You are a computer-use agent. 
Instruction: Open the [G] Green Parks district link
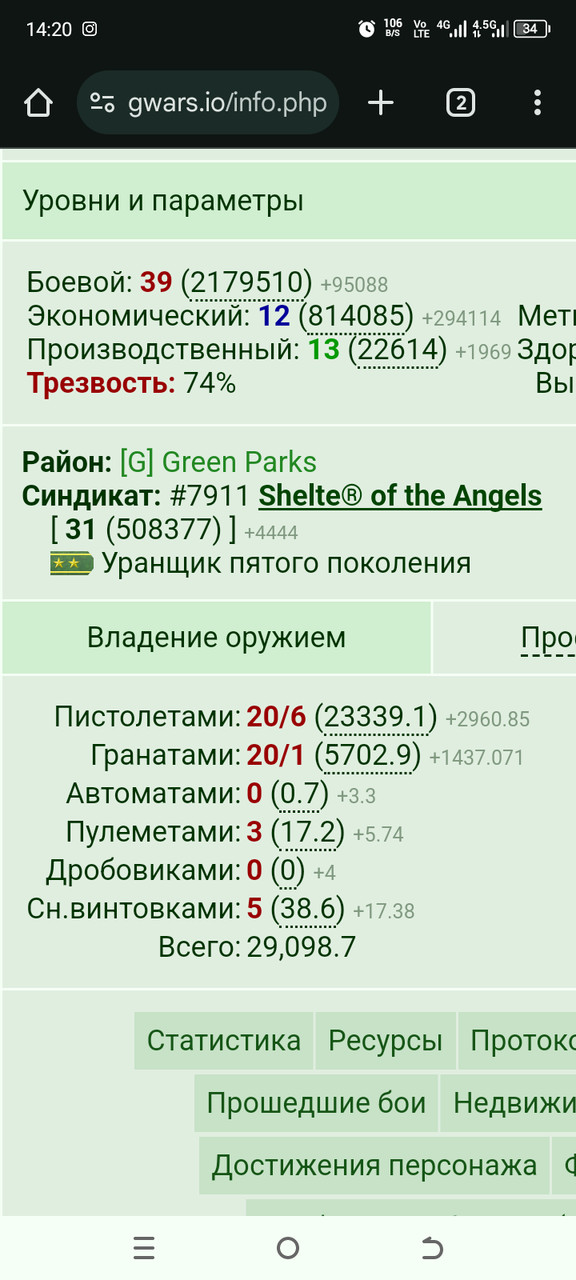coord(218,462)
